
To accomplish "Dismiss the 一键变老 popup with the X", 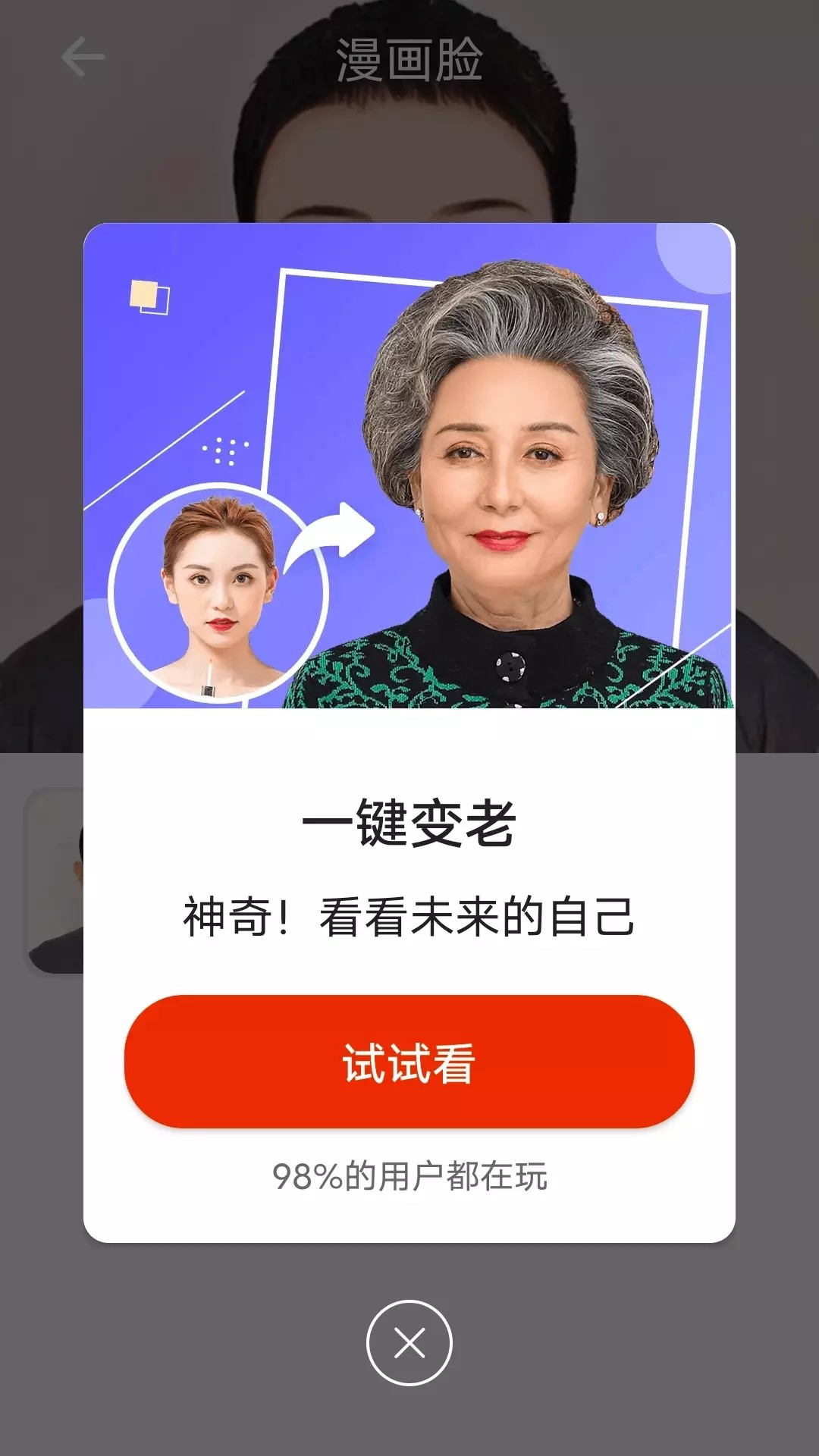I will tap(409, 1343).
